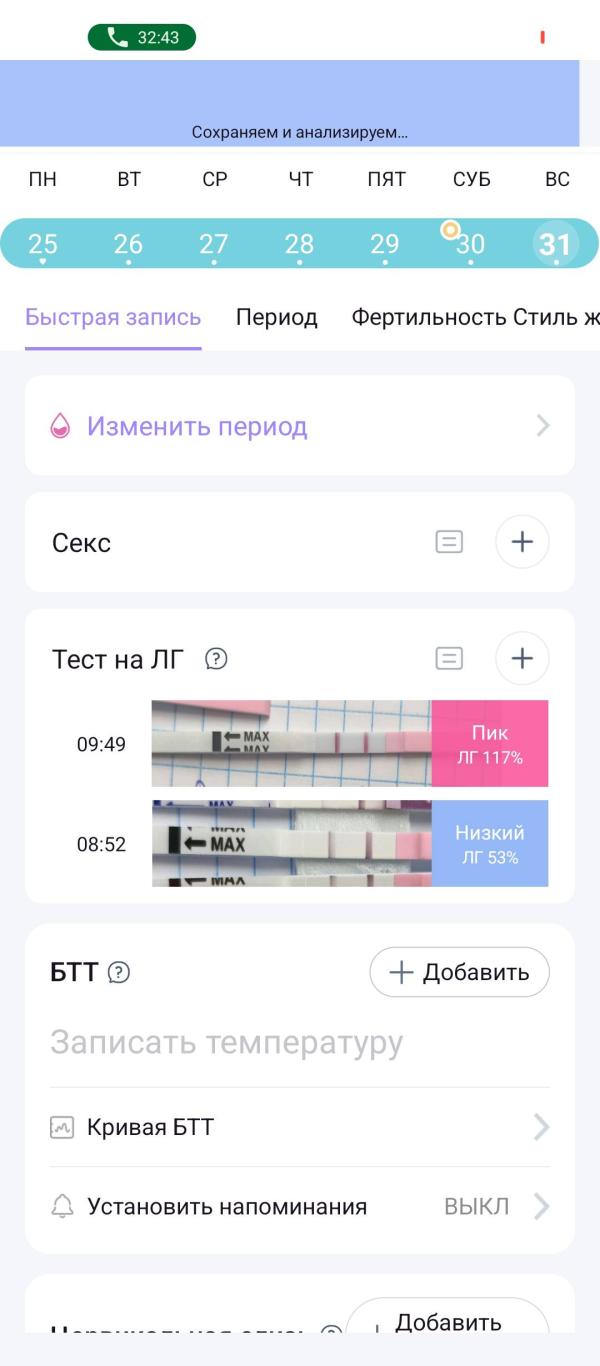The image size is (600, 1366).
Task: Select day 29 in the week strip
Action: point(385,244)
